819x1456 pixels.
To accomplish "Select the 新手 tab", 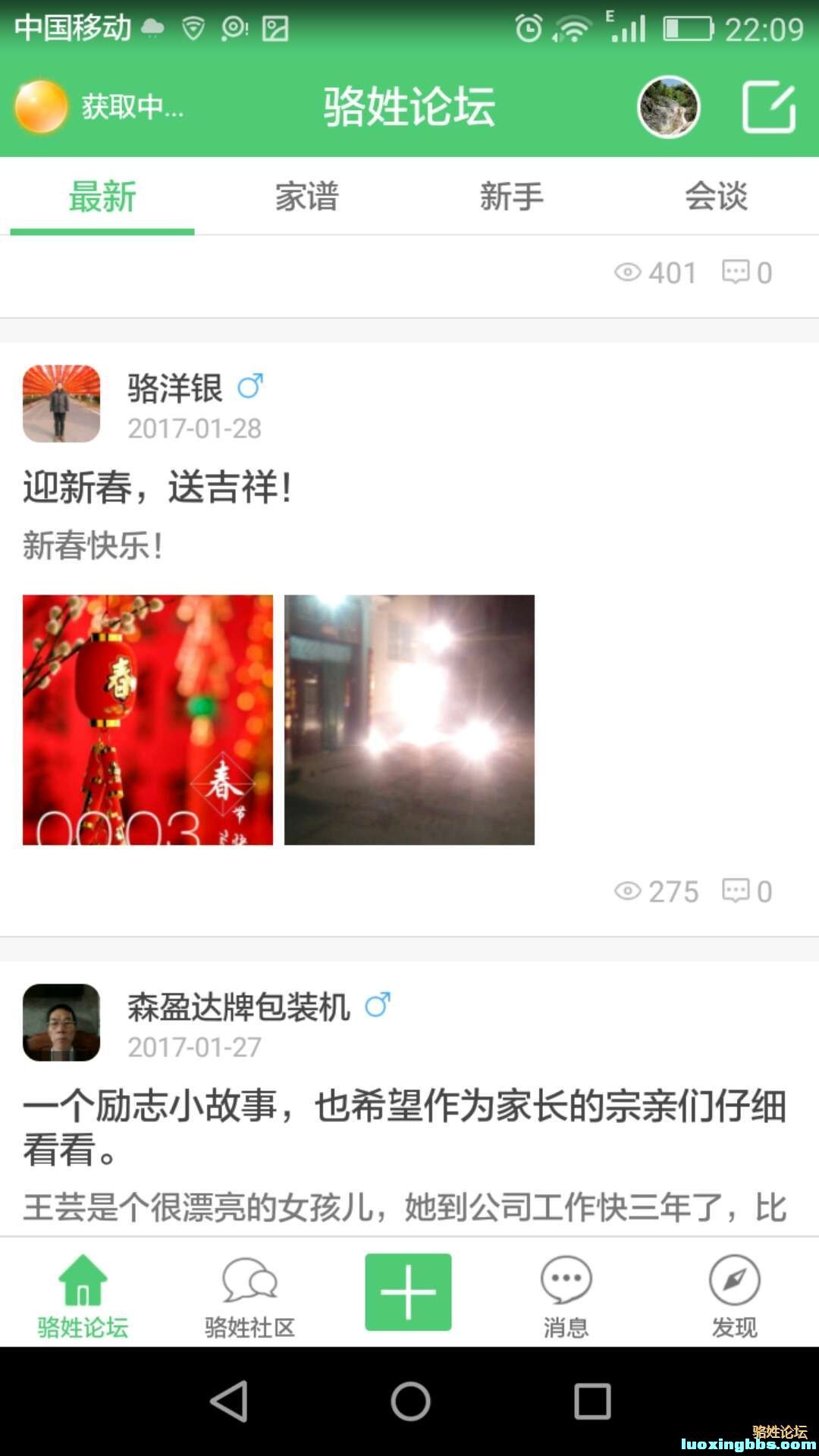I will click(511, 197).
